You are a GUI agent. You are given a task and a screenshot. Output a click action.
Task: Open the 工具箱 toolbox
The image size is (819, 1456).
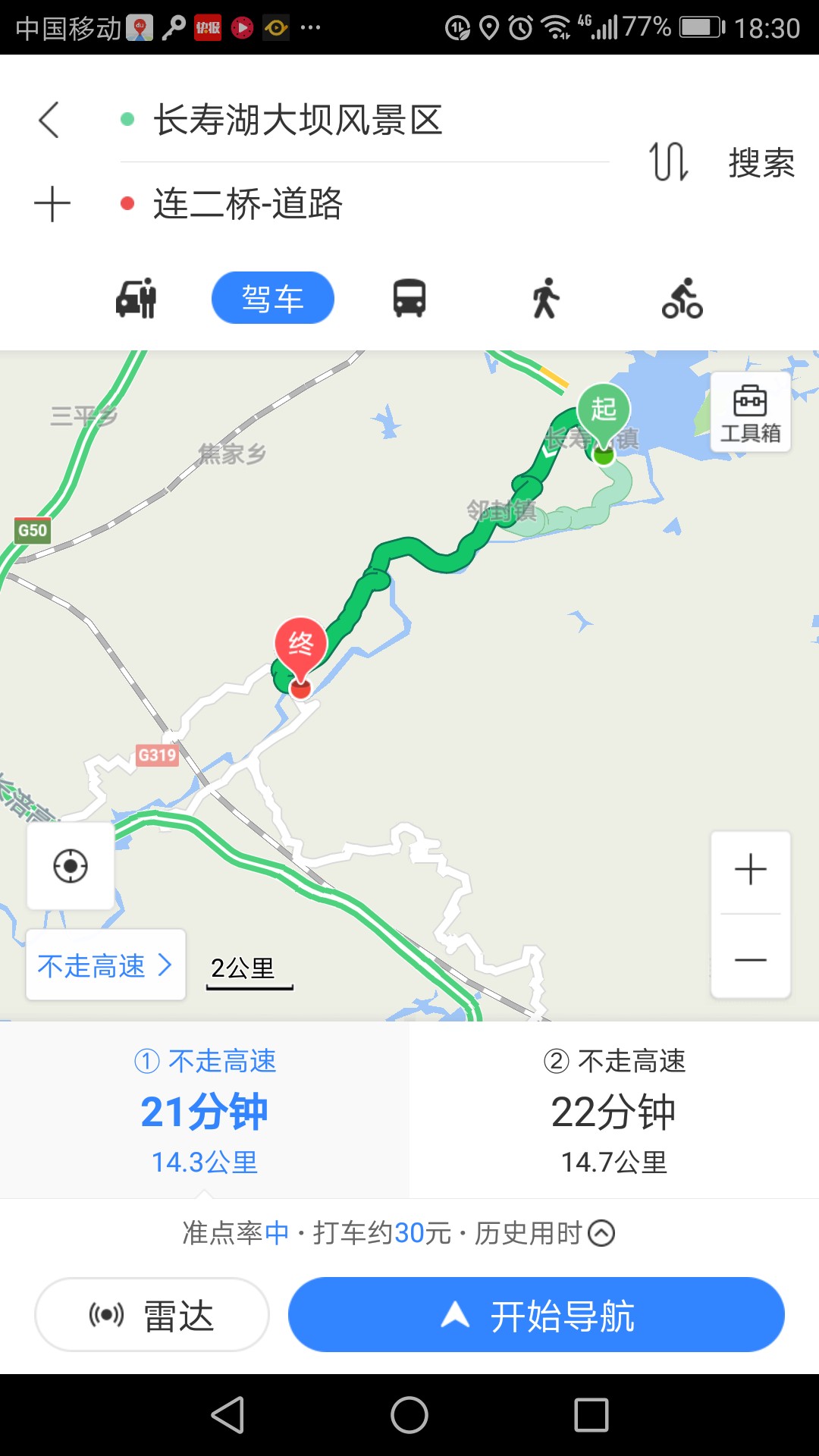click(751, 413)
